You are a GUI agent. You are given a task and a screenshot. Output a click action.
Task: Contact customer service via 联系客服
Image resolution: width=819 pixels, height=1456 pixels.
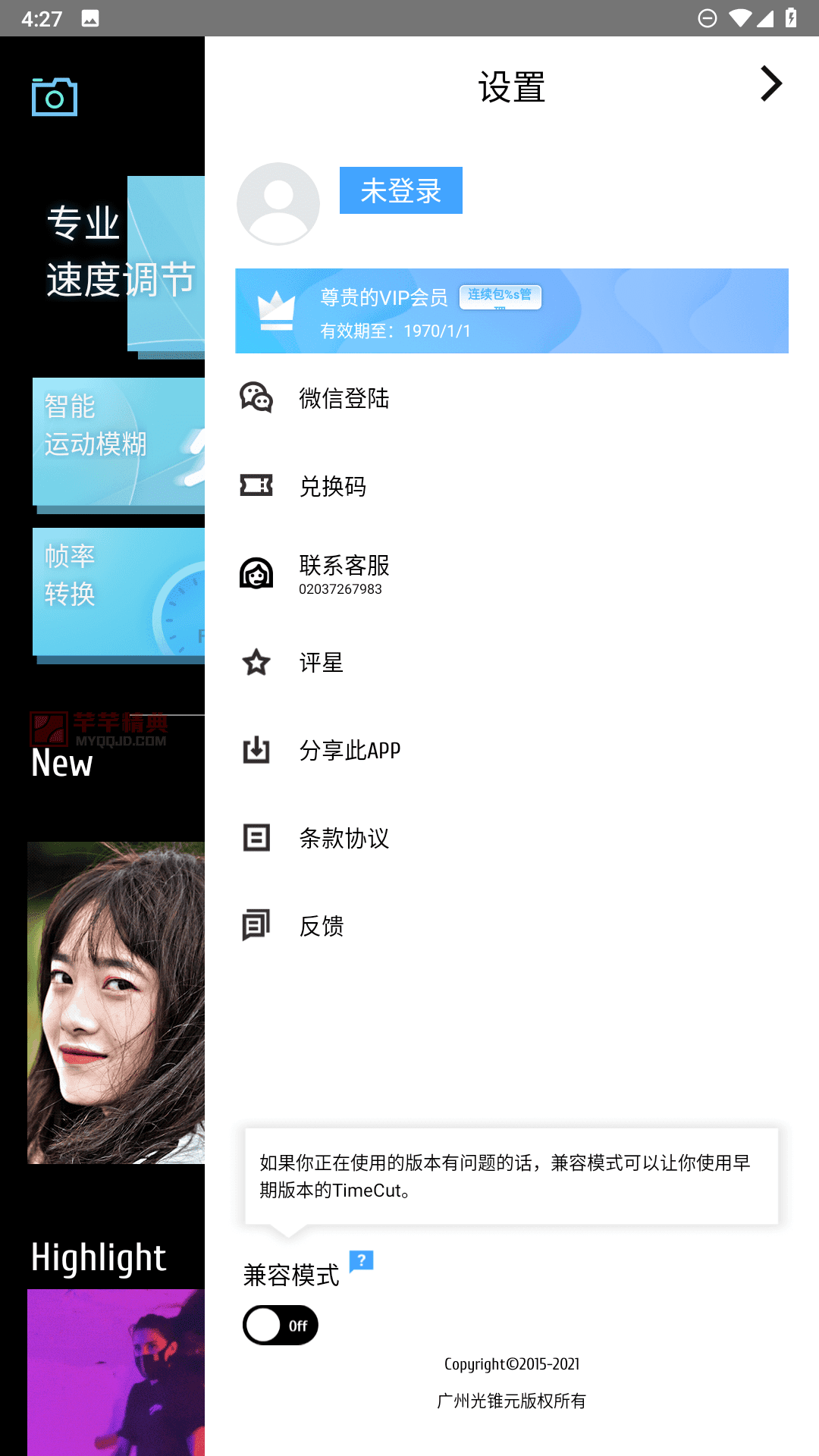pyautogui.click(x=512, y=574)
